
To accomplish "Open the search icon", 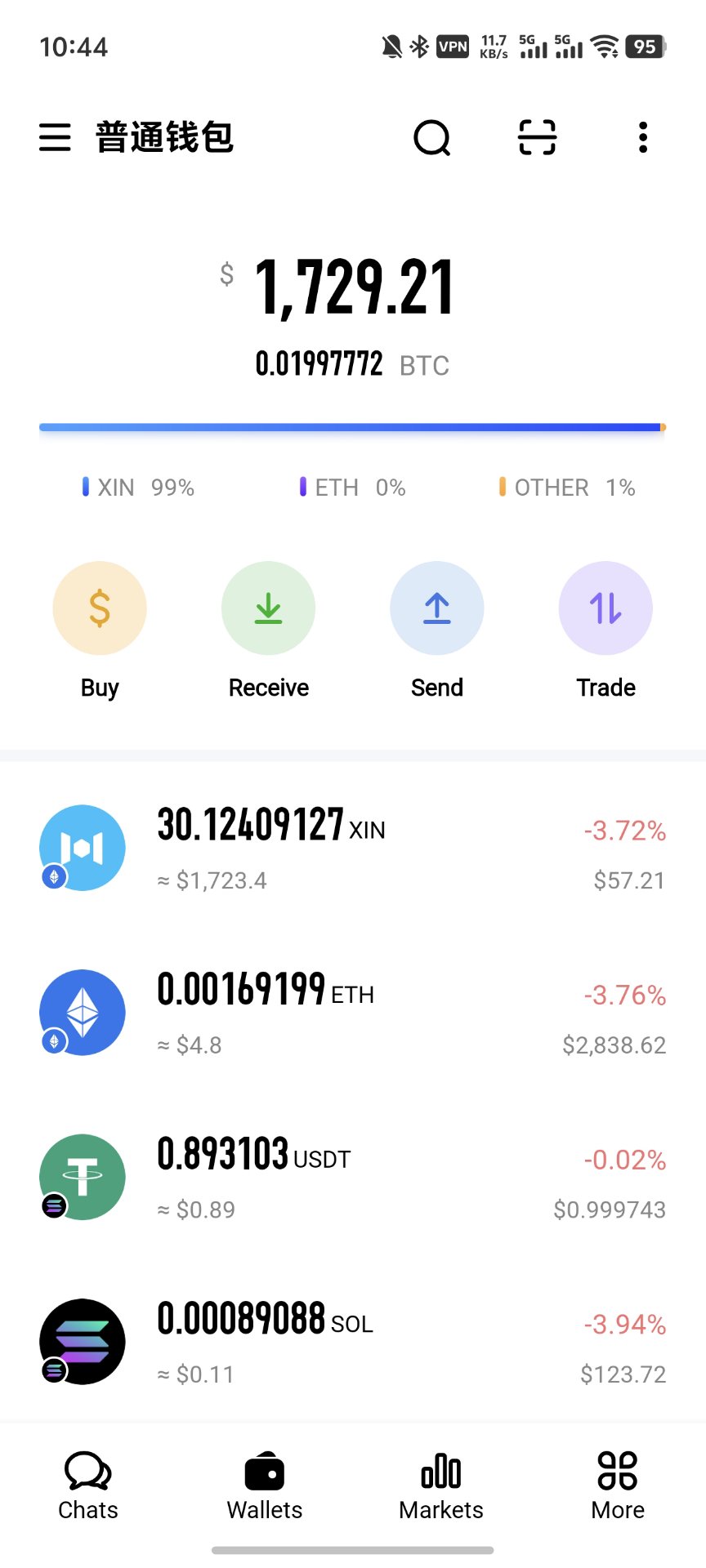I will pos(431,137).
